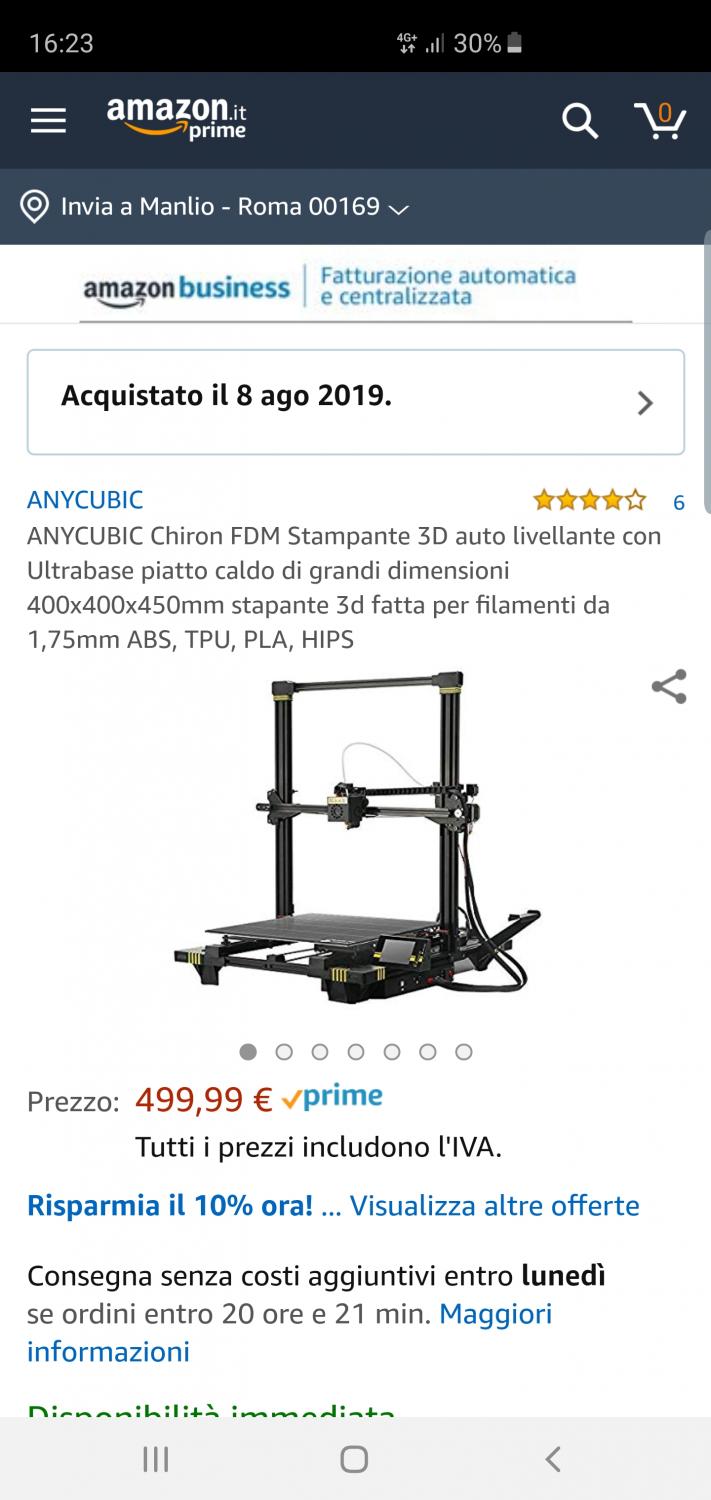Open Maggiori informazioni delivery link
Image resolution: width=711 pixels, height=1500 pixels.
point(290,1333)
